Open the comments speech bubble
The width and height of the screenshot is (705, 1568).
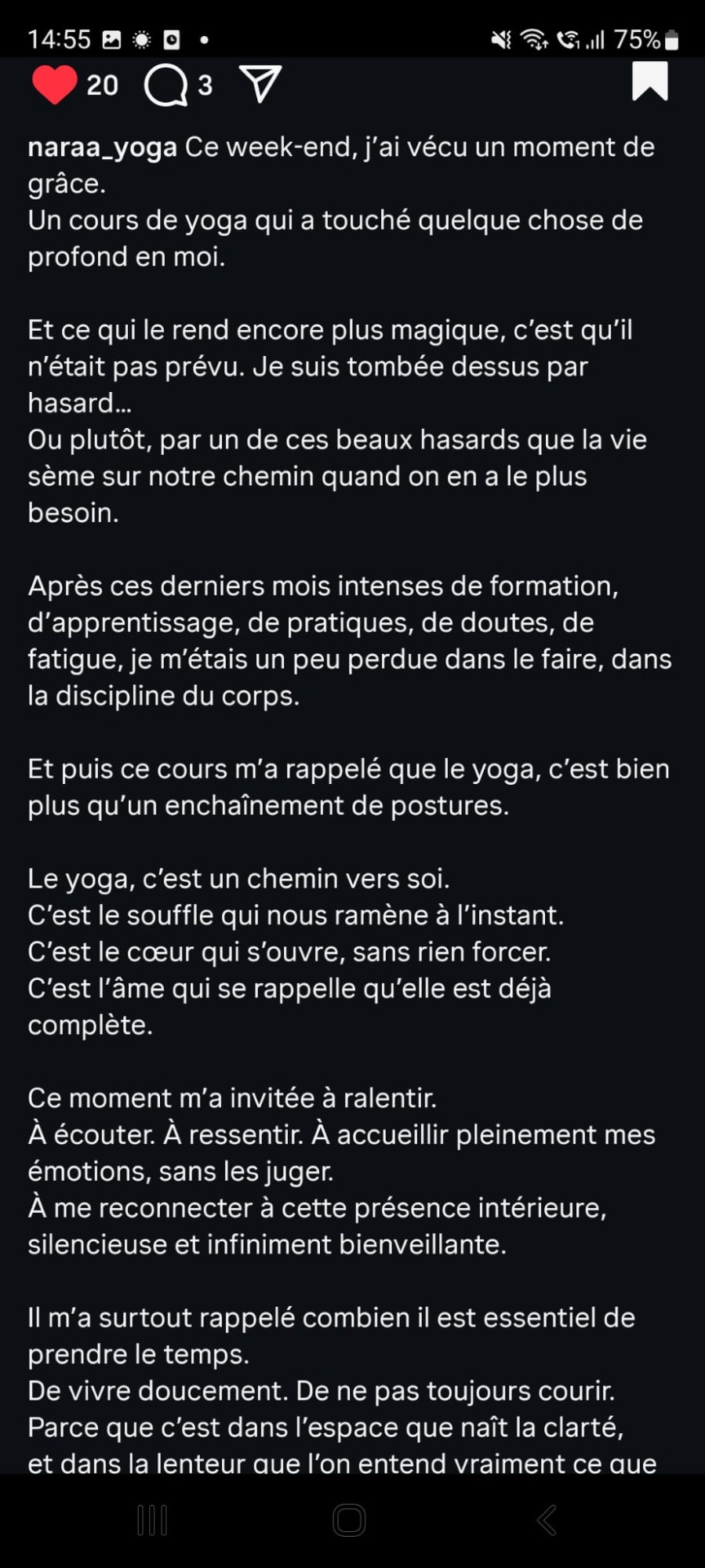tap(165, 85)
